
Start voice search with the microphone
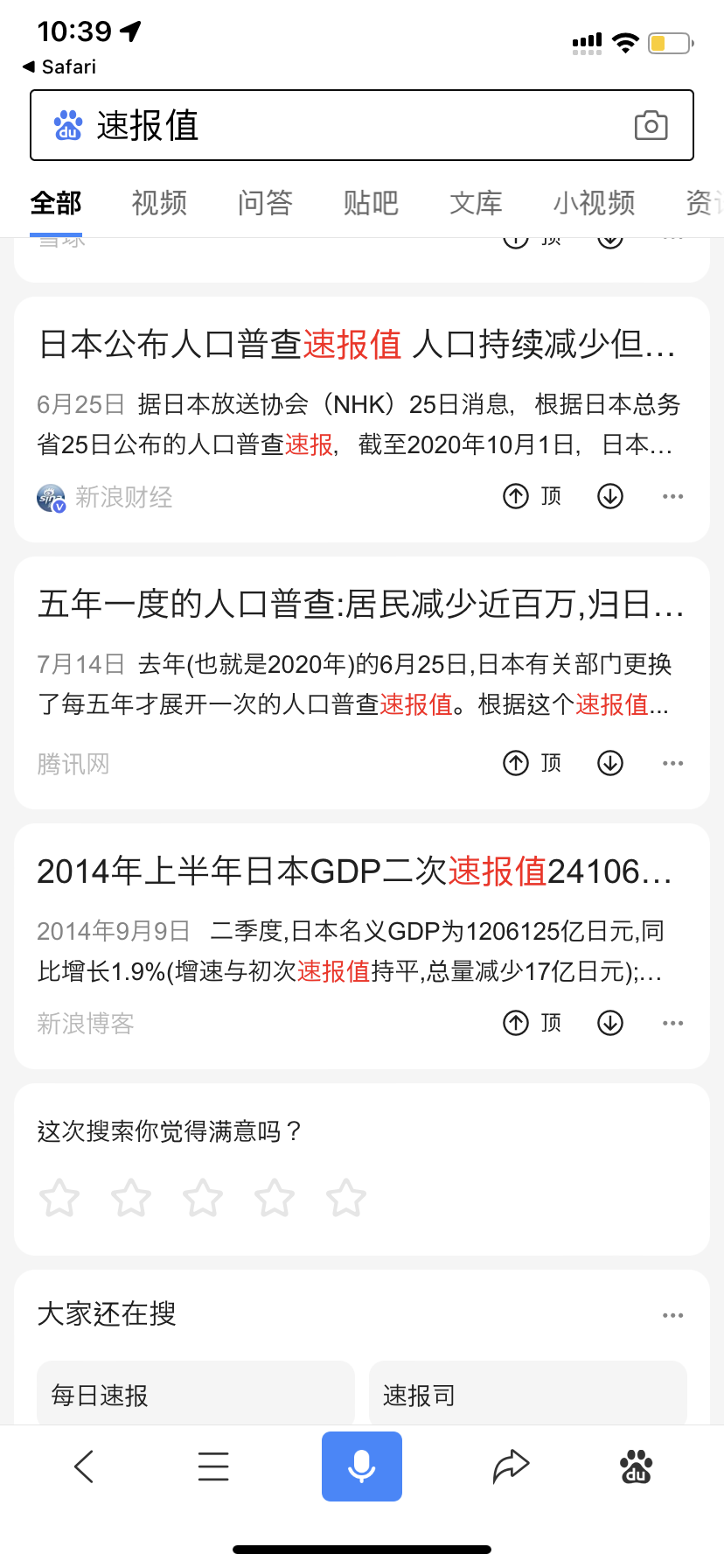362,1466
